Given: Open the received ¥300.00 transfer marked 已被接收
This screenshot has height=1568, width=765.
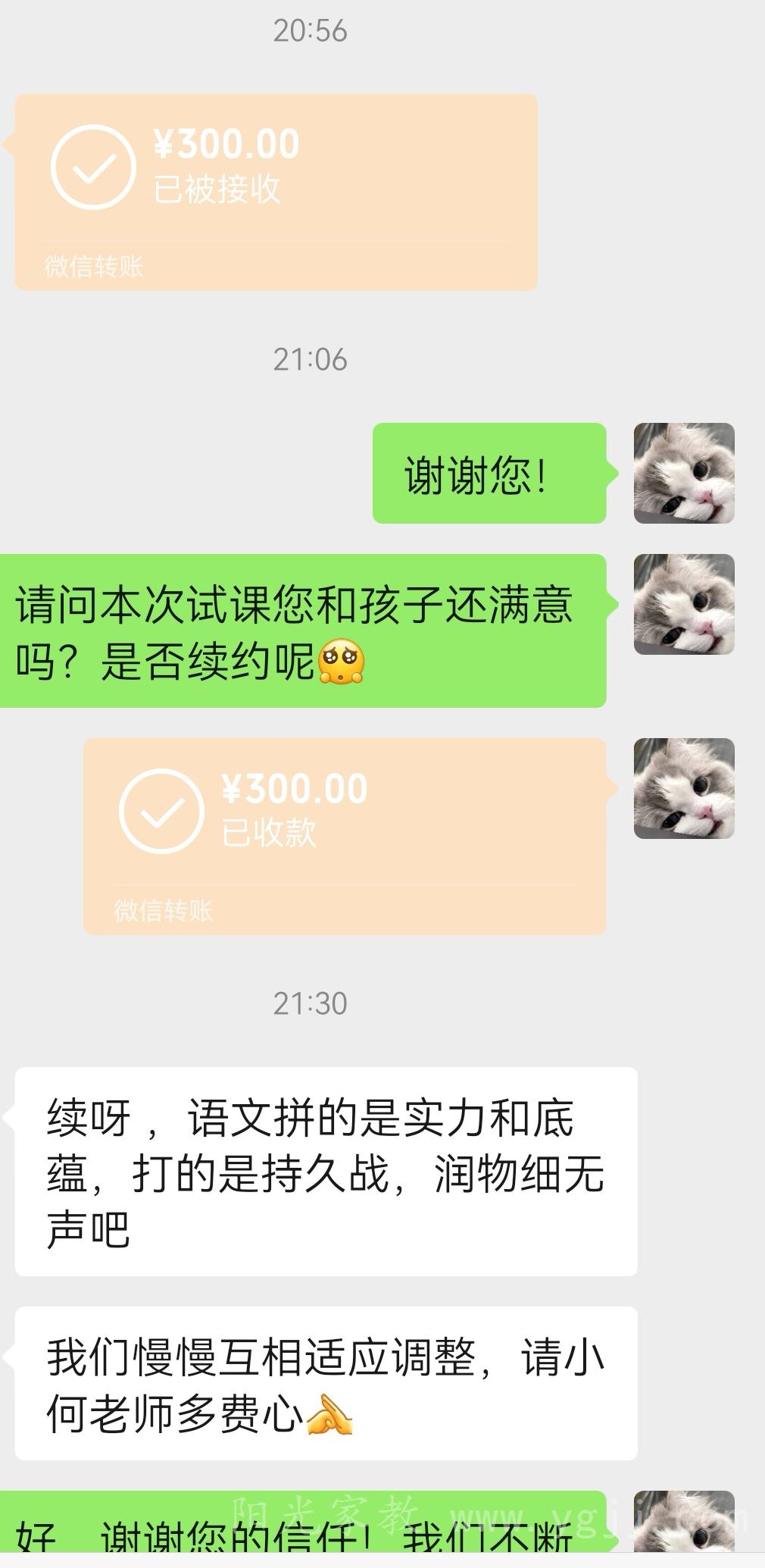Looking at the screenshot, I should (276, 192).
